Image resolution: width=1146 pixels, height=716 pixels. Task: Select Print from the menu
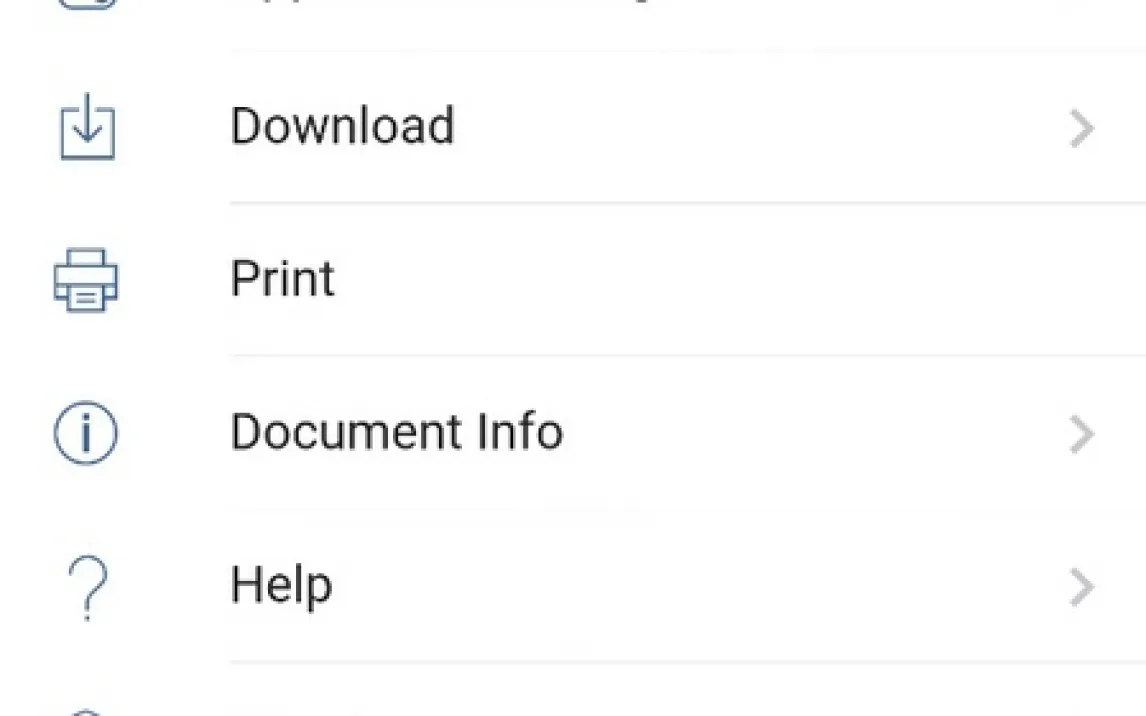pyautogui.click(x=283, y=279)
